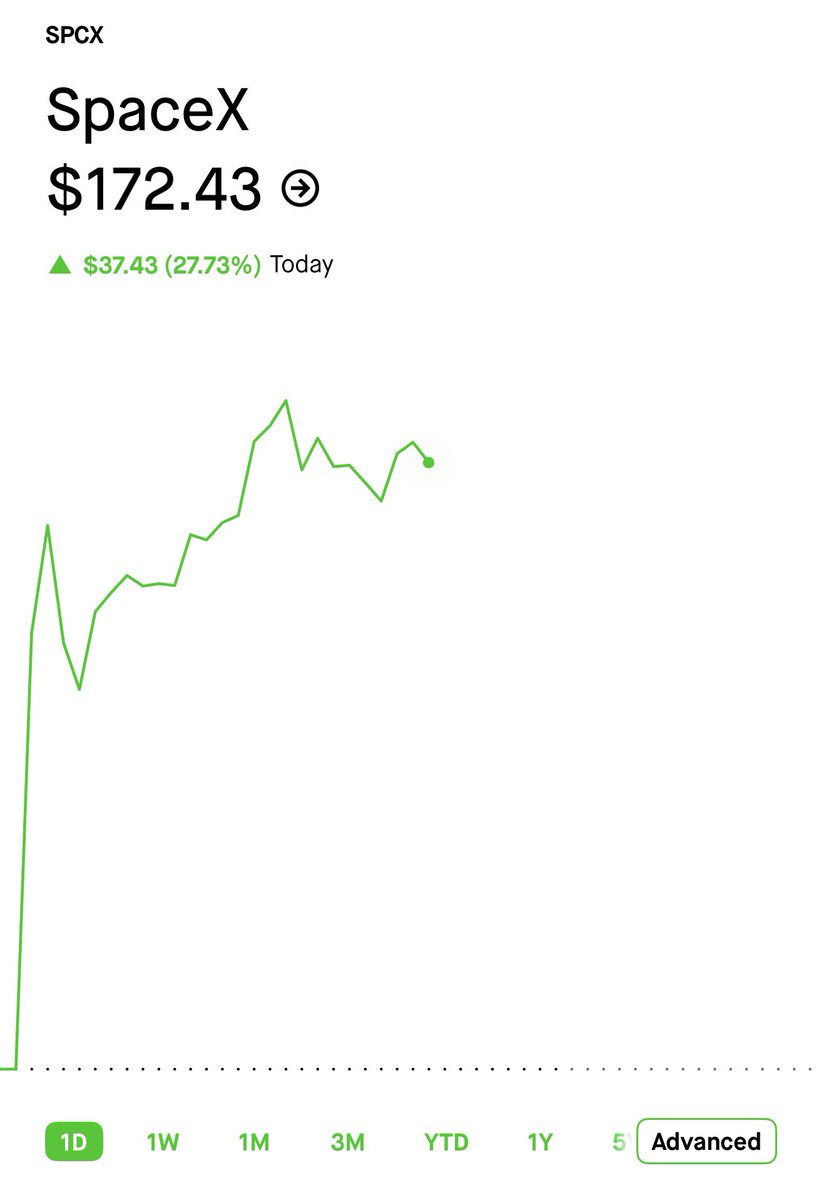This screenshot has width=826, height=1200.
Task: Select the 1D chart range
Action: click(x=74, y=1141)
